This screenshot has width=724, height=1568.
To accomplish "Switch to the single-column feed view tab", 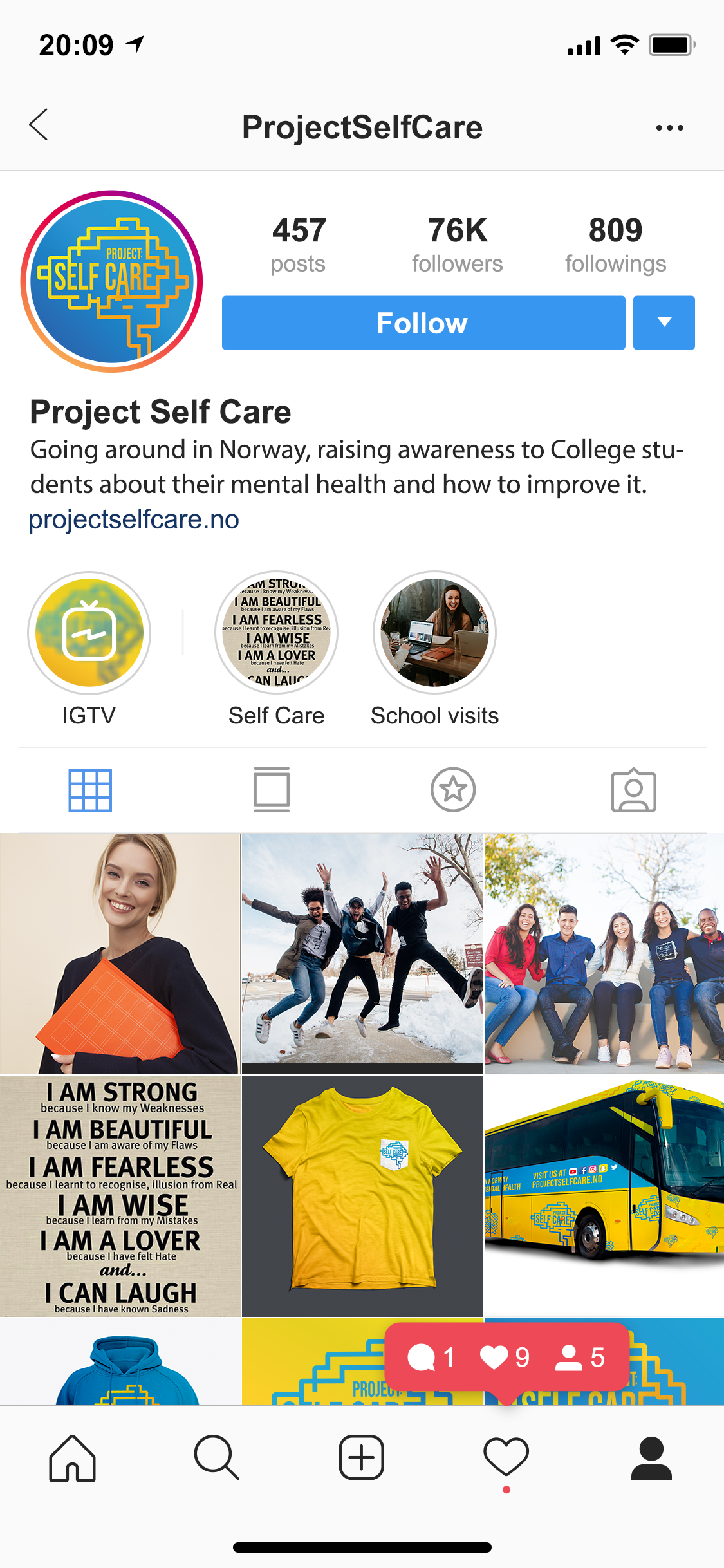I will coord(272,790).
